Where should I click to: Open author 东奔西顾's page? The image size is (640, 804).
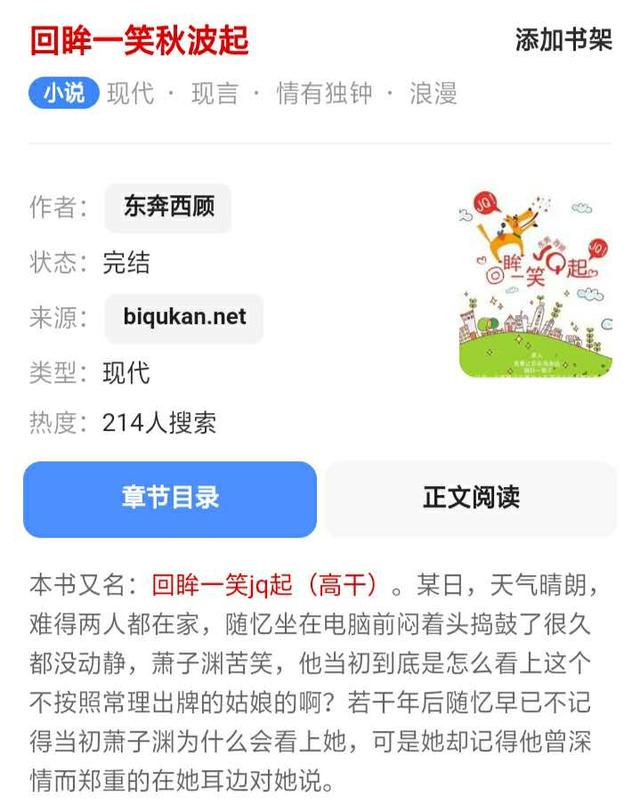[x=167, y=208]
